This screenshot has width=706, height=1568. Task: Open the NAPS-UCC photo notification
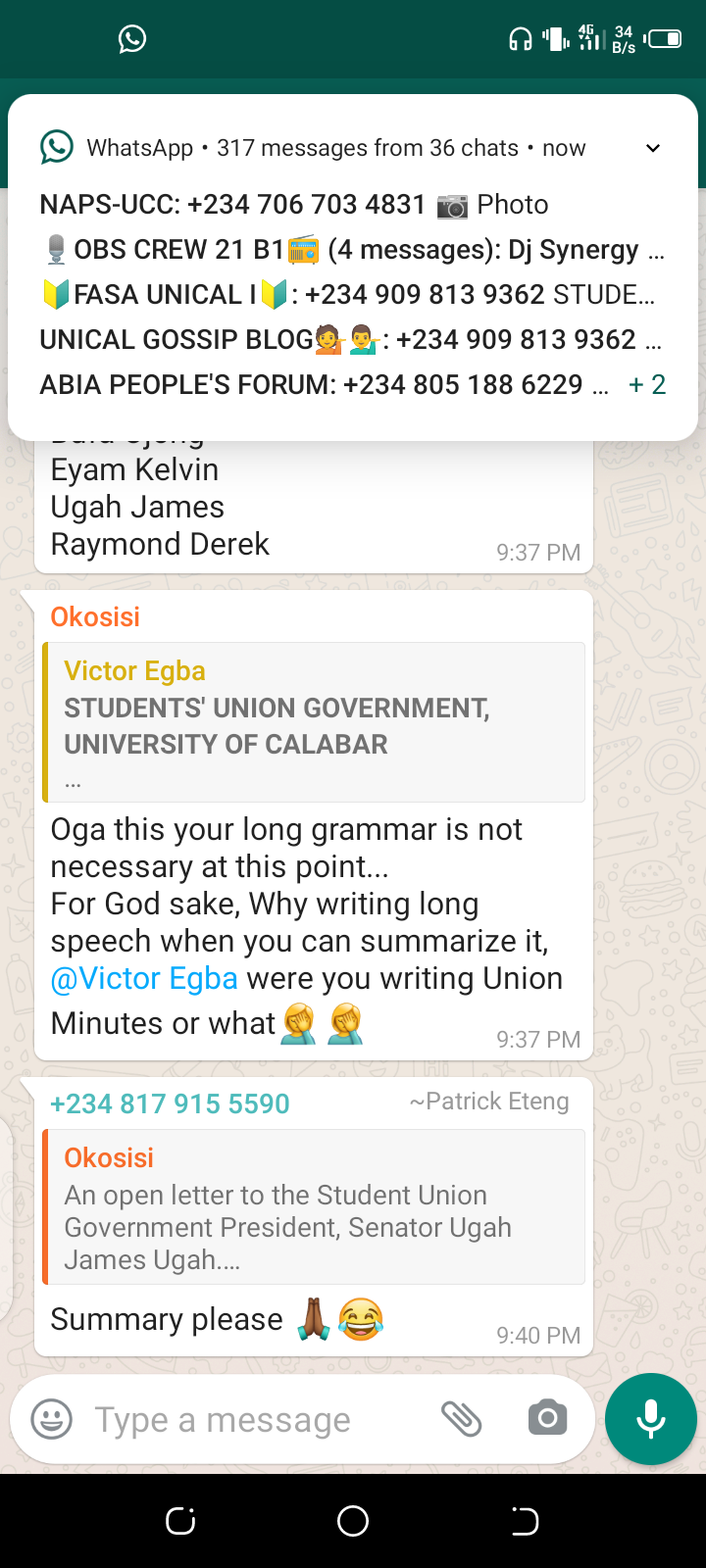pos(294,205)
